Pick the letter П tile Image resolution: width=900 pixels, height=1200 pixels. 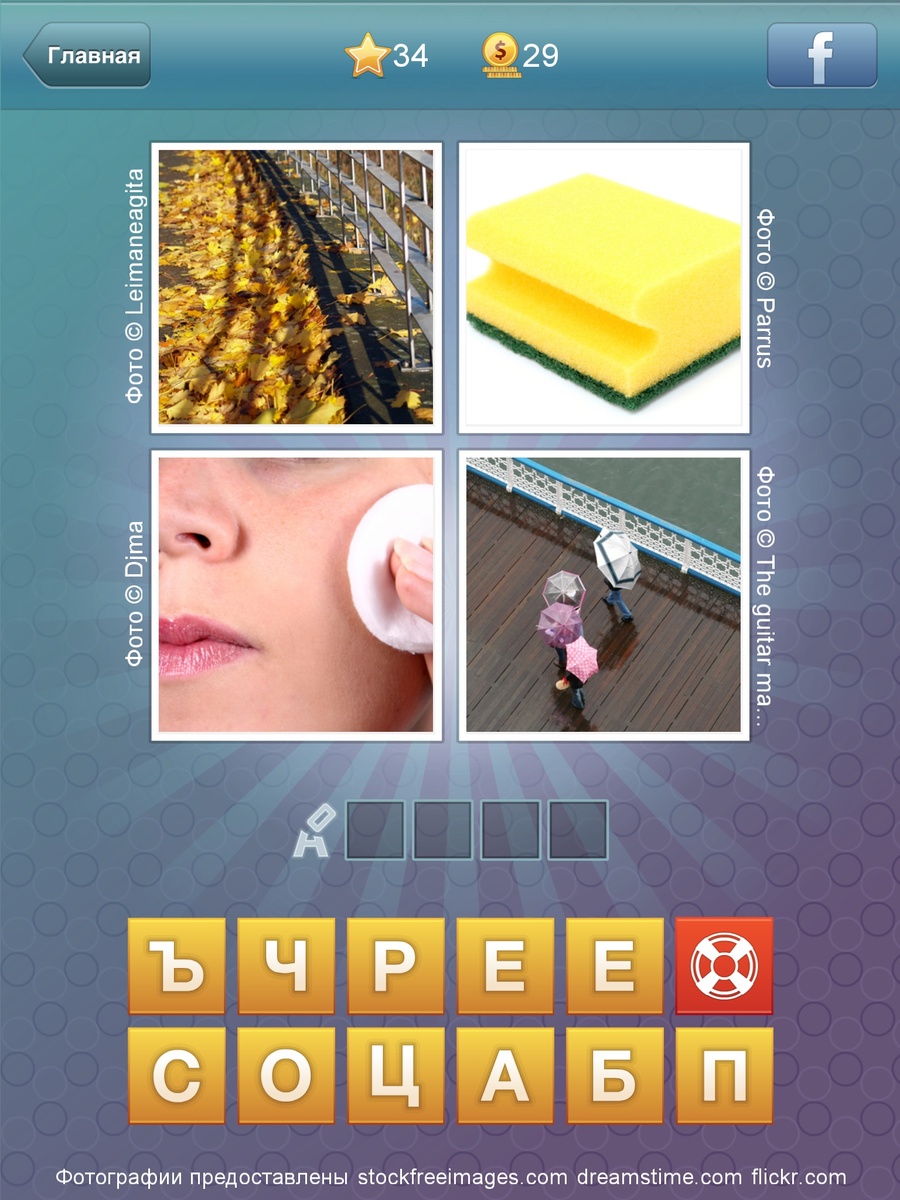tap(724, 1076)
